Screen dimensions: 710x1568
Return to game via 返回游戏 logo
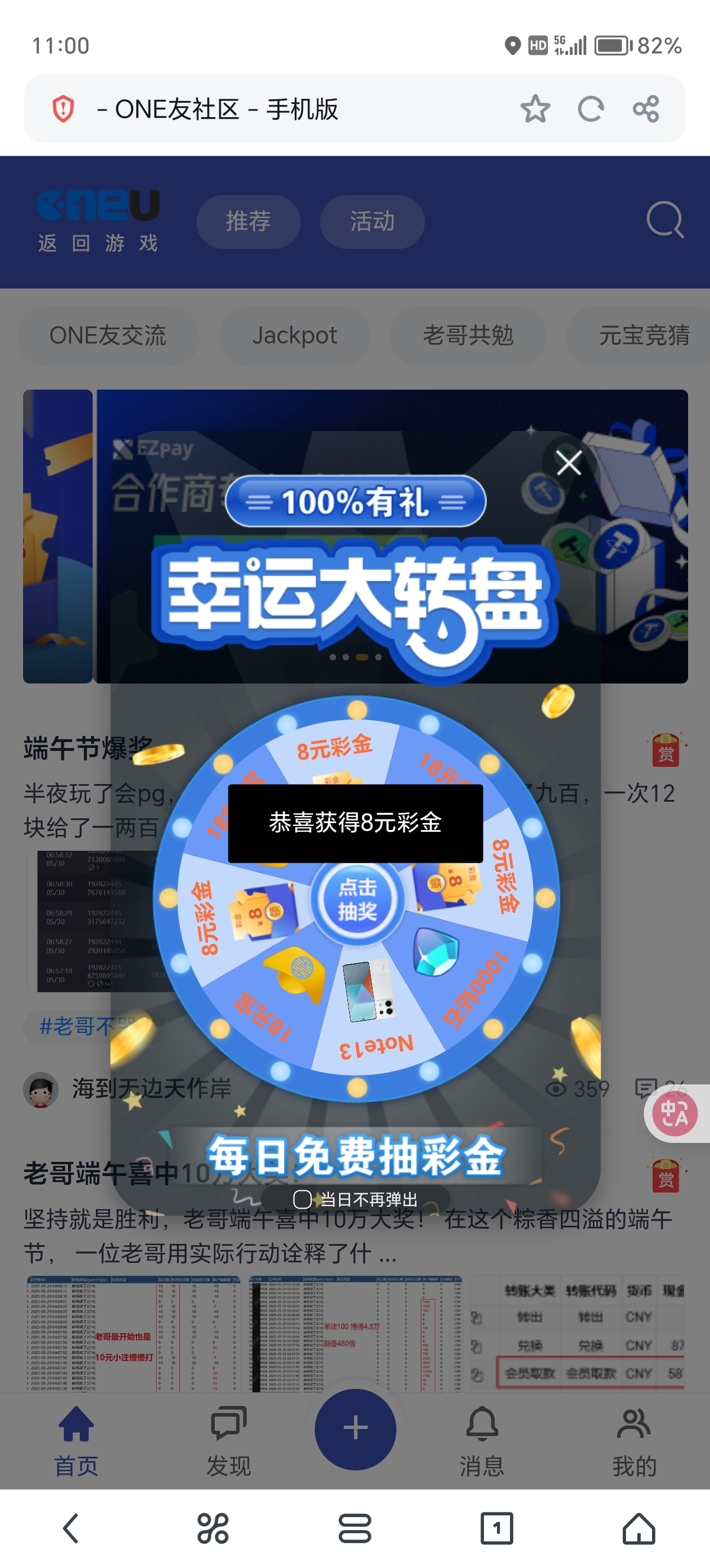click(x=98, y=221)
